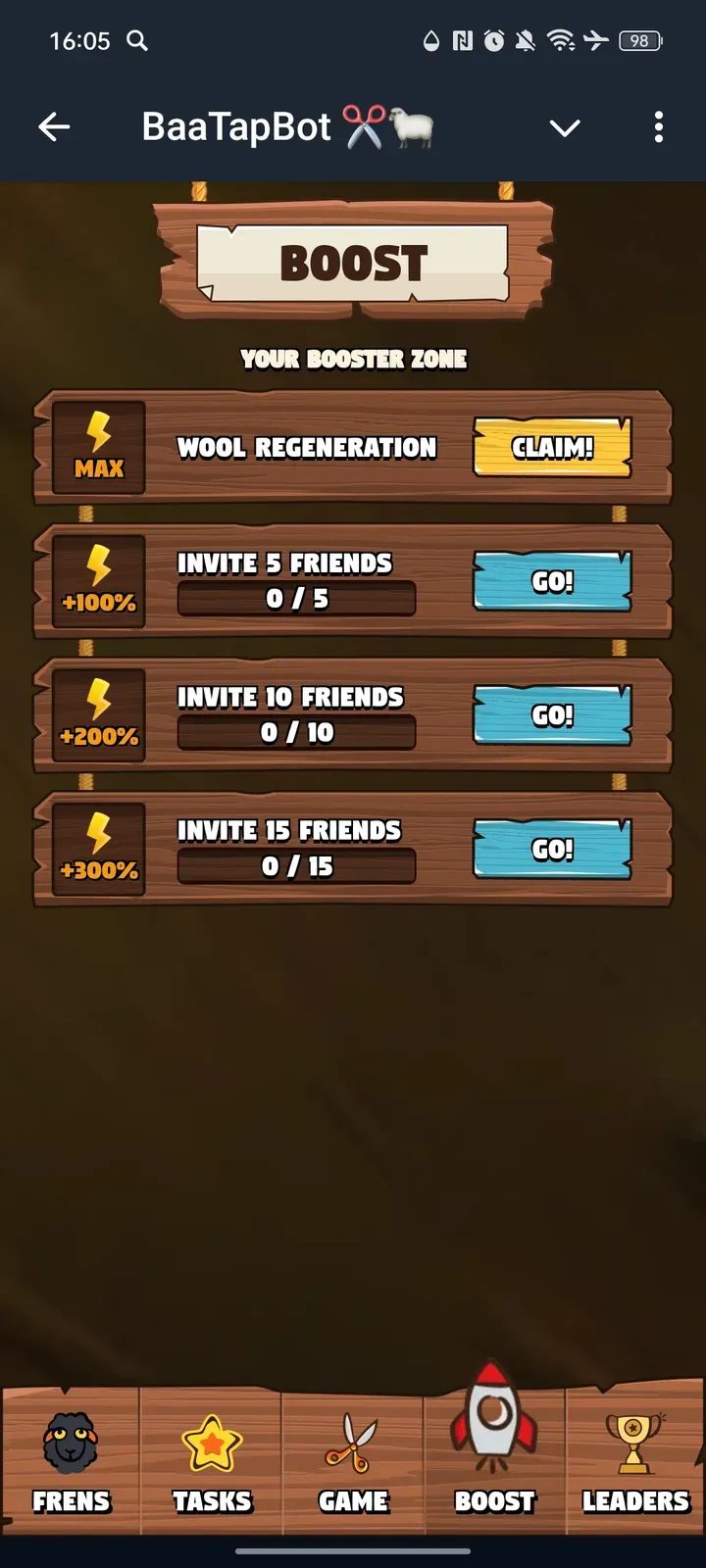Screen dimensions: 706x1568
Task: Tap GO! for Invite 10 Friends
Action: [552, 715]
